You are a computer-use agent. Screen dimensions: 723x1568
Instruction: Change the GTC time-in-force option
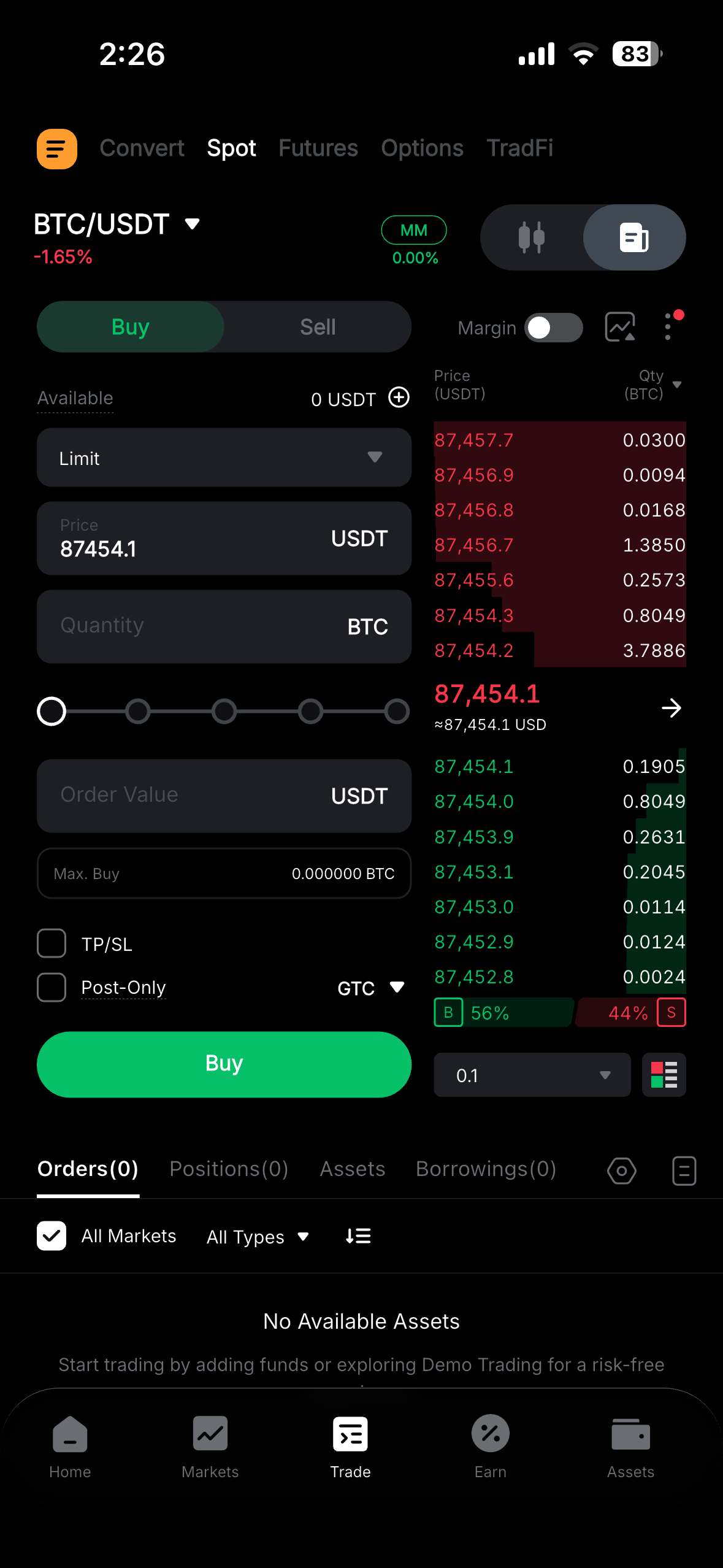click(x=370, y=988)
